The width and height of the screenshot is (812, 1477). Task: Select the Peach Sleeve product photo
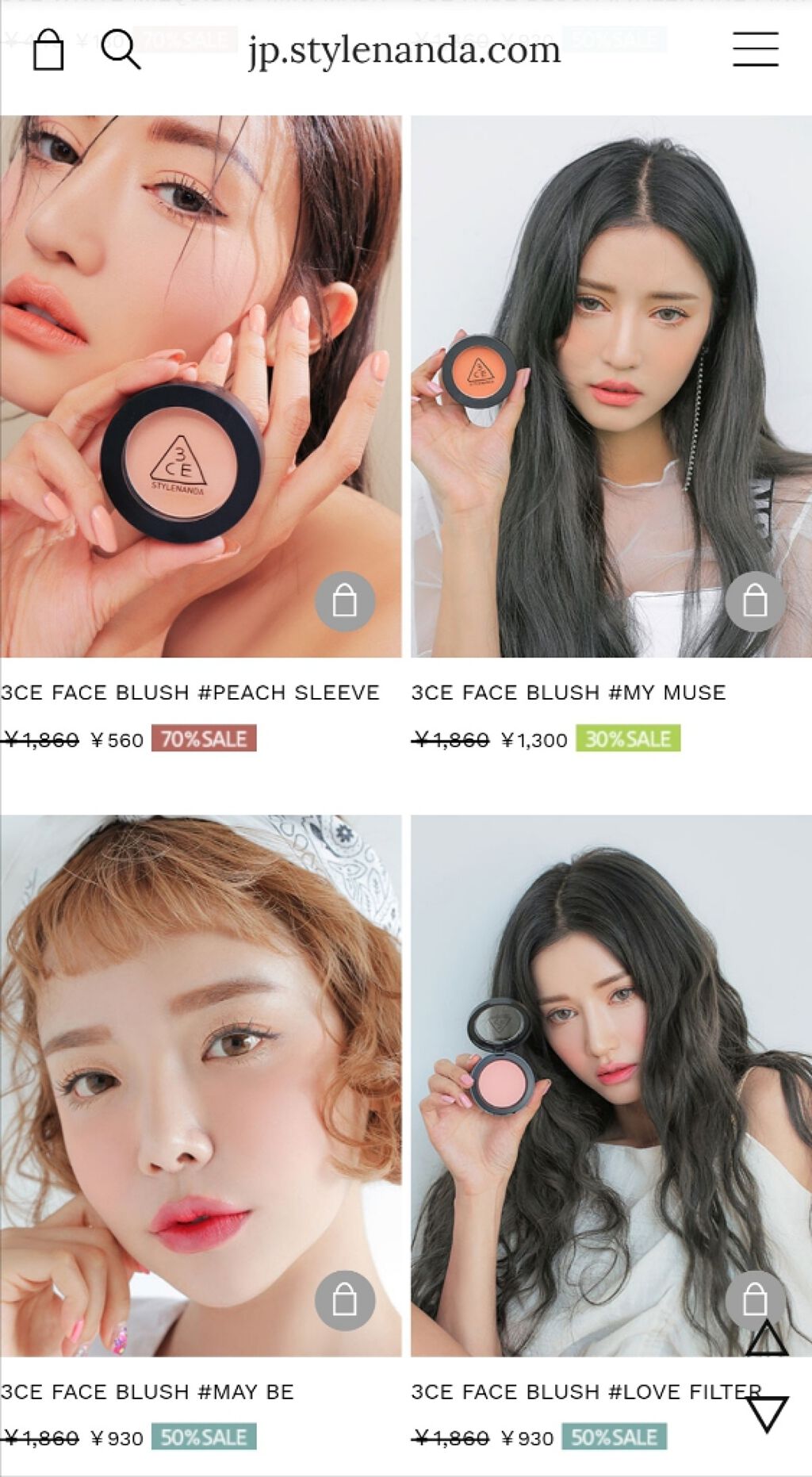tap(202, 381)
